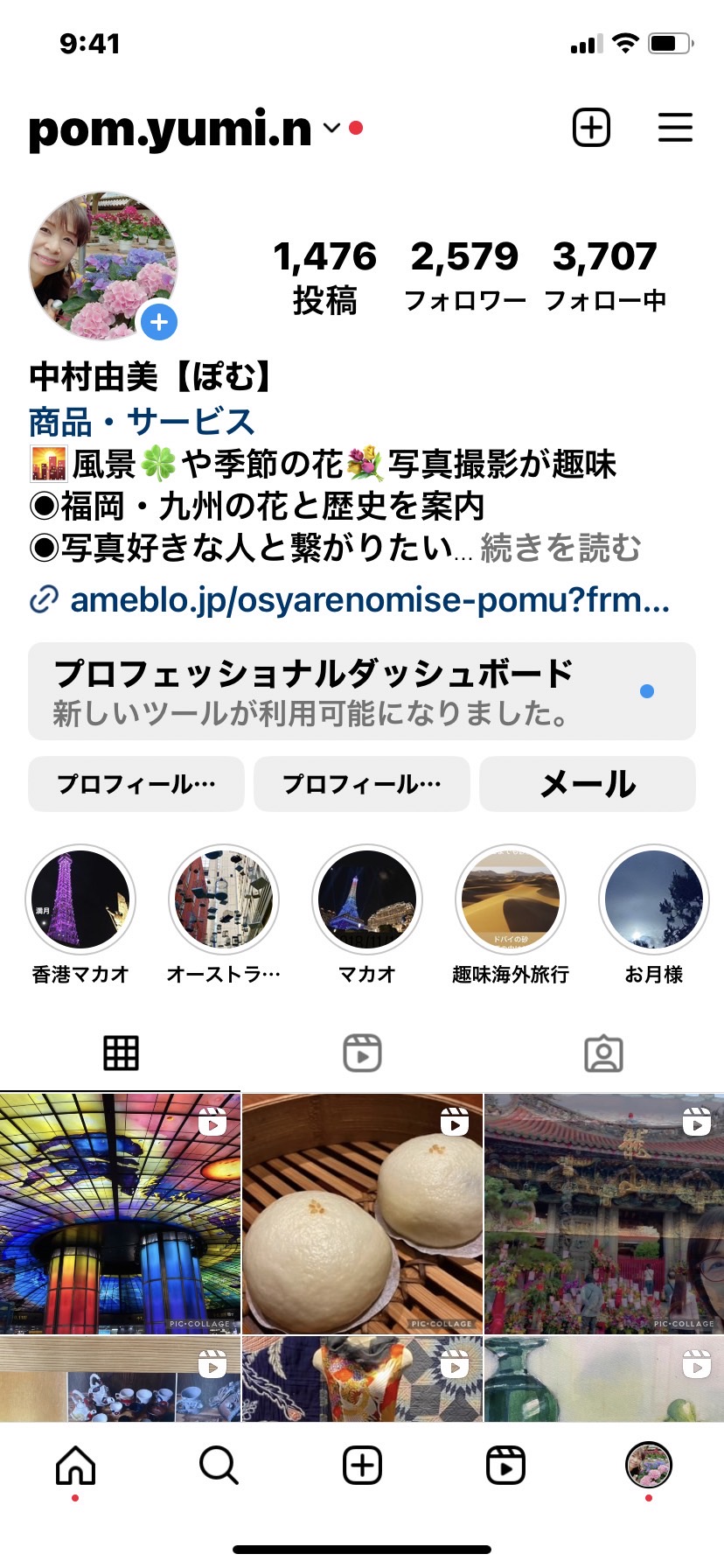Screen dimensions: 724x1568
Task: Open Reels from the bottom navigation bar
Action: coord(505,1466)
